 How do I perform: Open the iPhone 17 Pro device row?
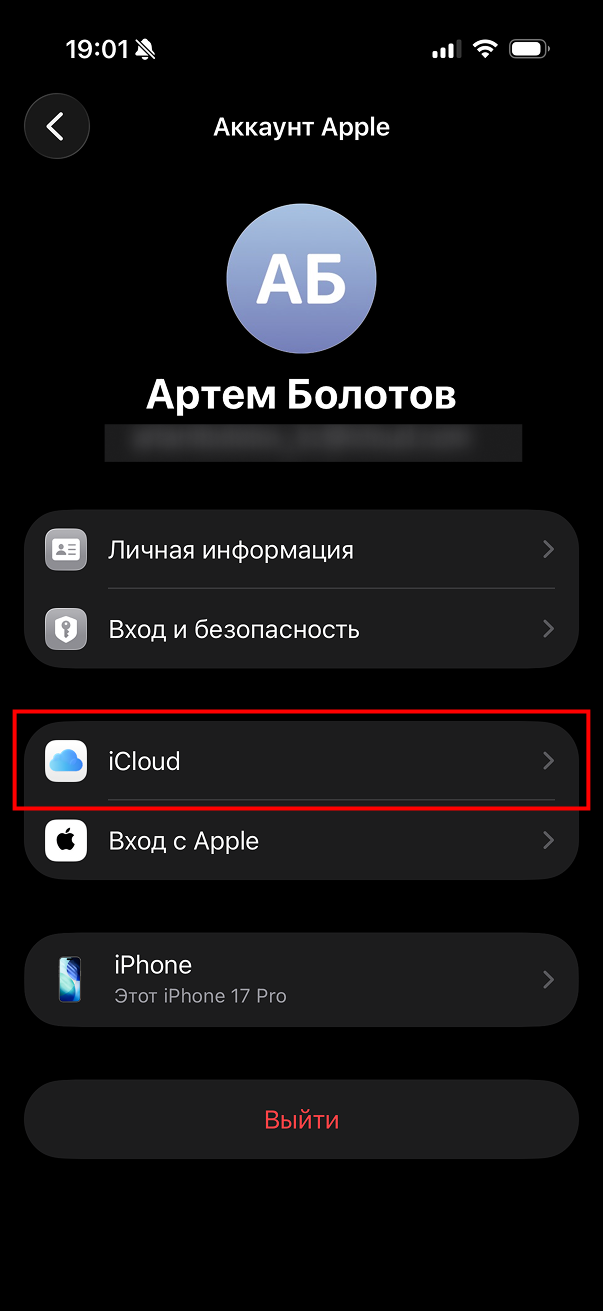301,980
